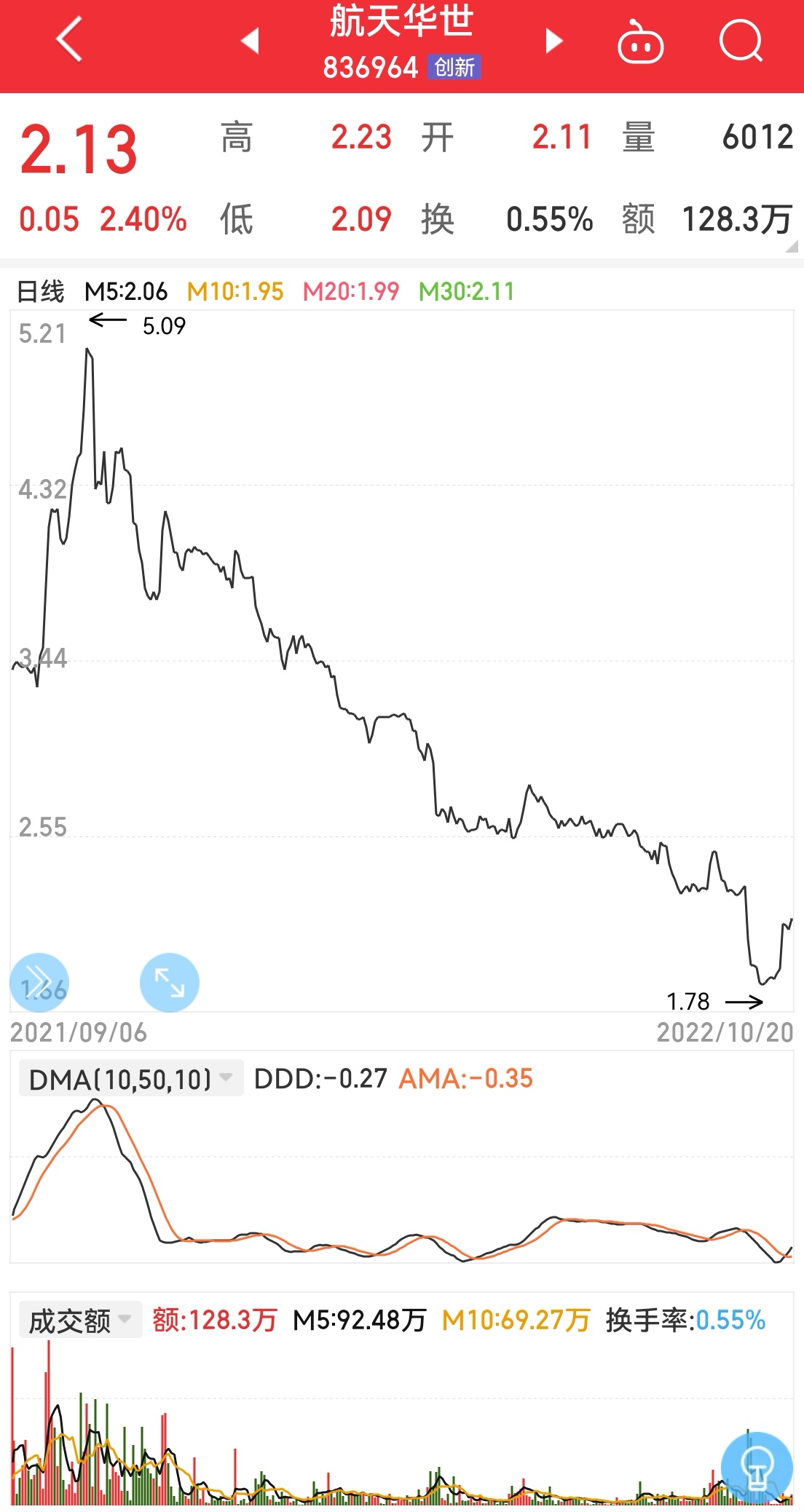
Task: Go back using the top-left arrow
Action: [69, 41]
